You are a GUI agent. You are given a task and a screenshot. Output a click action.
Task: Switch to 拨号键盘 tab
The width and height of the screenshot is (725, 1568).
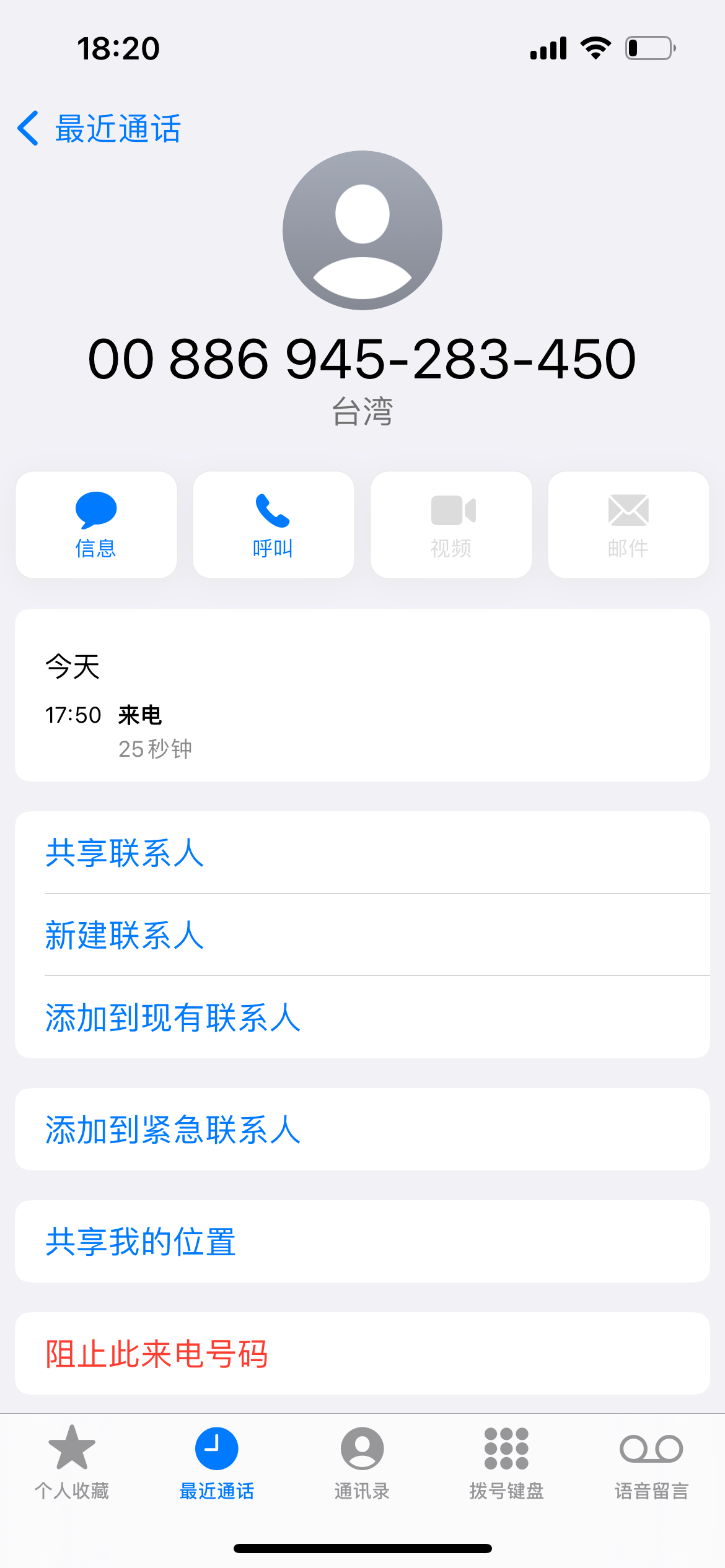(506, 1463)
